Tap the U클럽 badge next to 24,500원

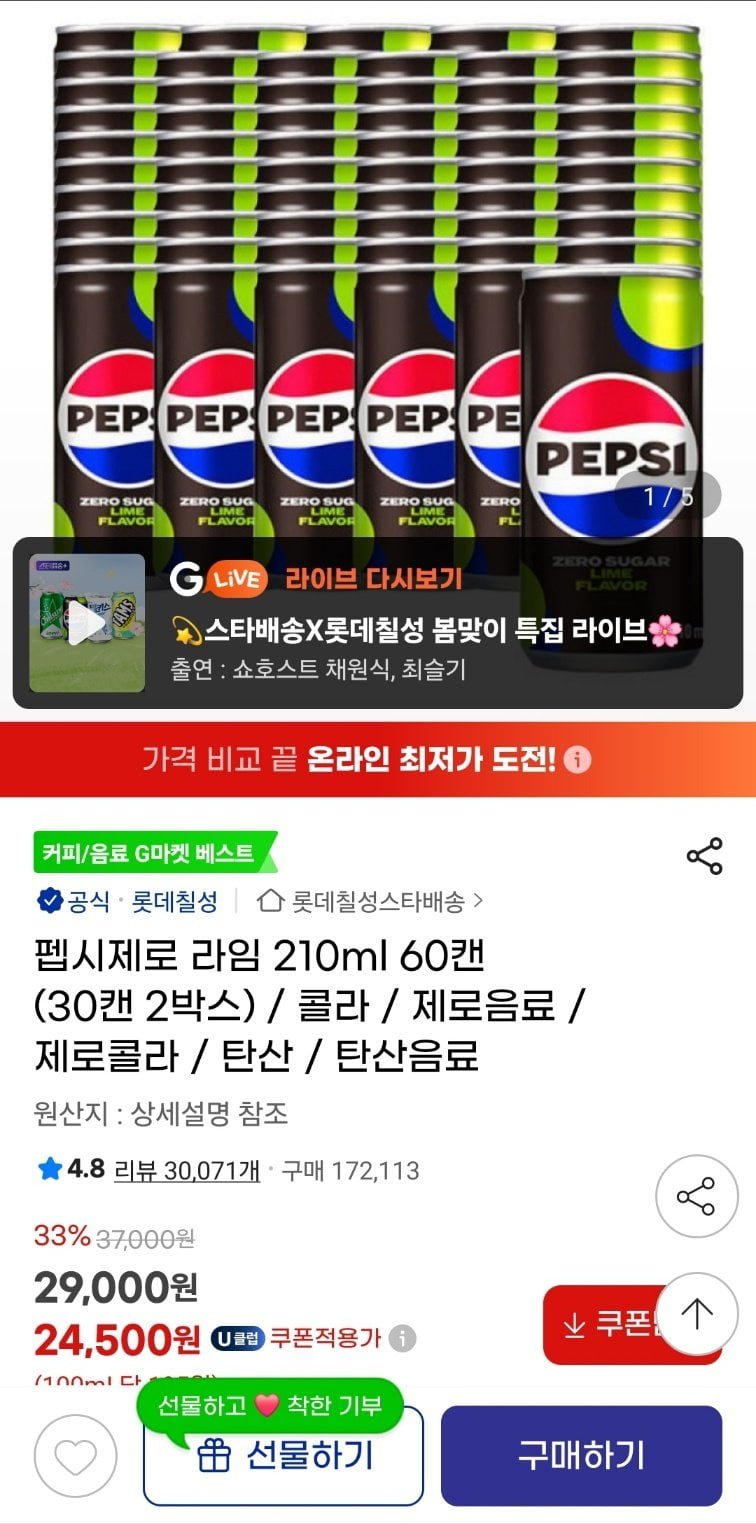pyautogui.click(x=240, y=1337)
